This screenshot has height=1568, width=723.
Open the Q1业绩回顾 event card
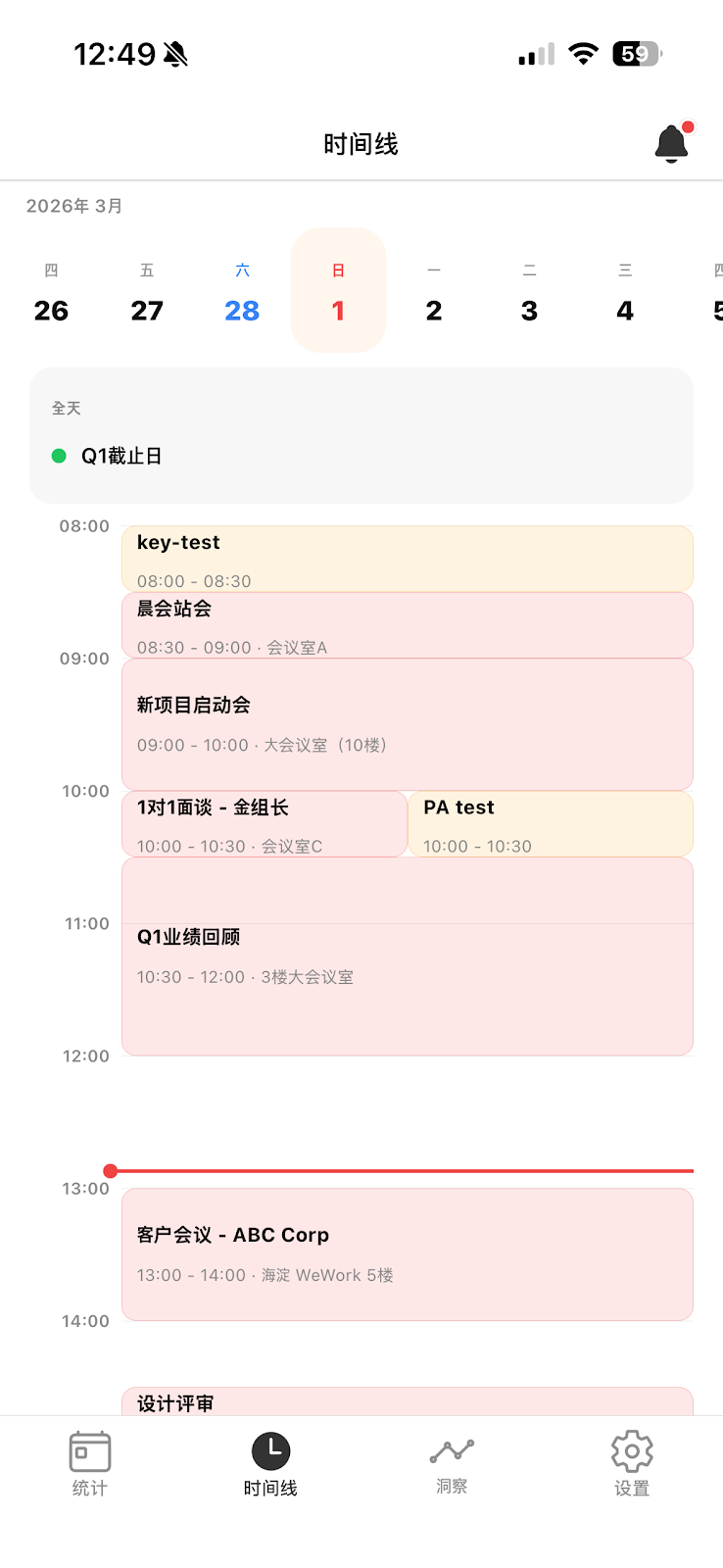[407, 955]
